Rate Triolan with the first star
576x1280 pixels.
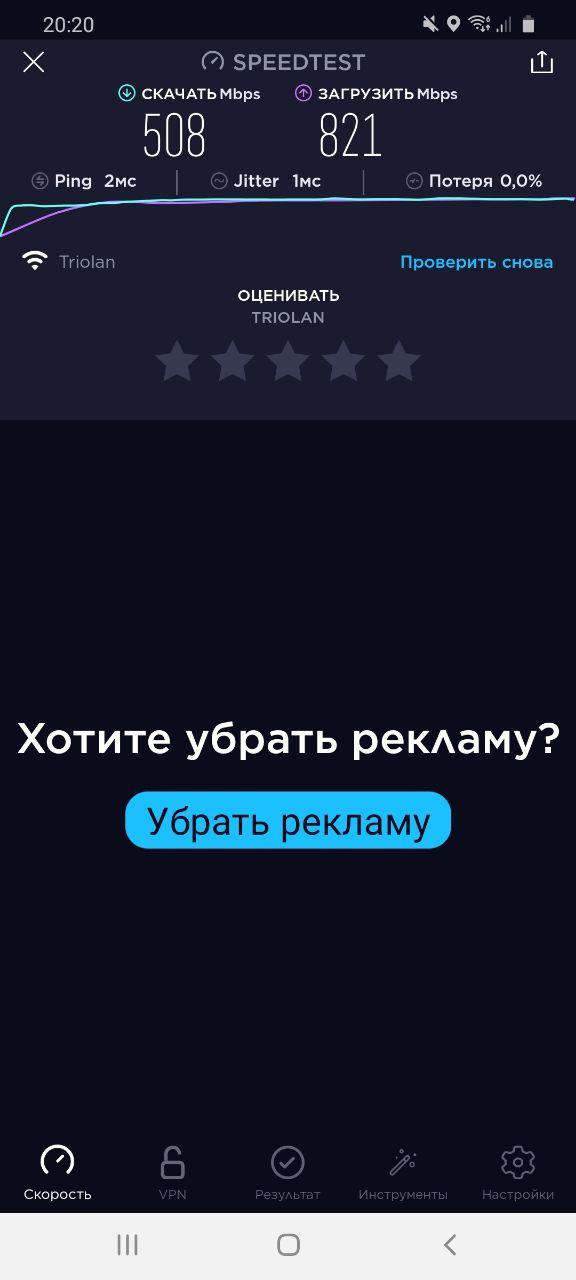pos(177,361)
